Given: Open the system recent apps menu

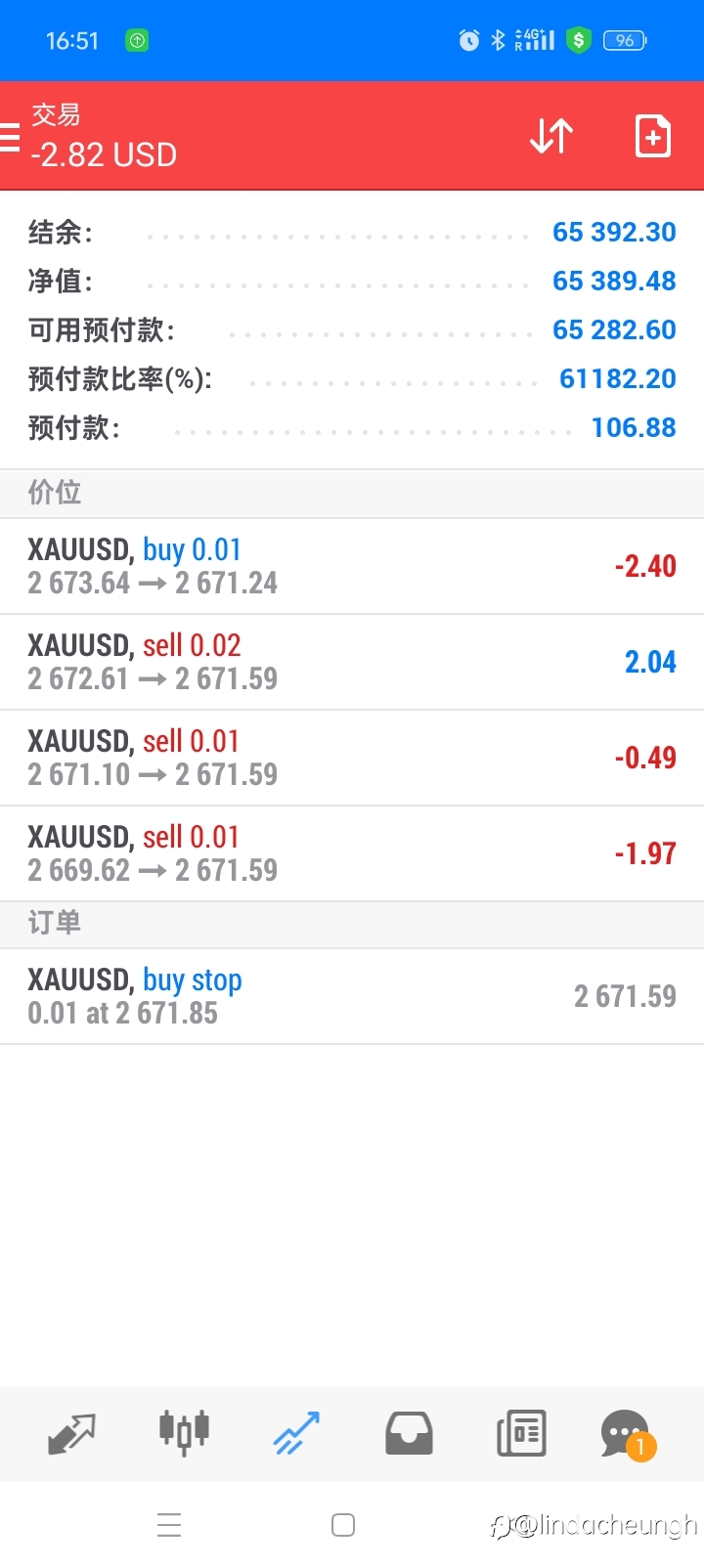Looking at the screenshot, I should pyautogui.click(x=169, y=1525).
